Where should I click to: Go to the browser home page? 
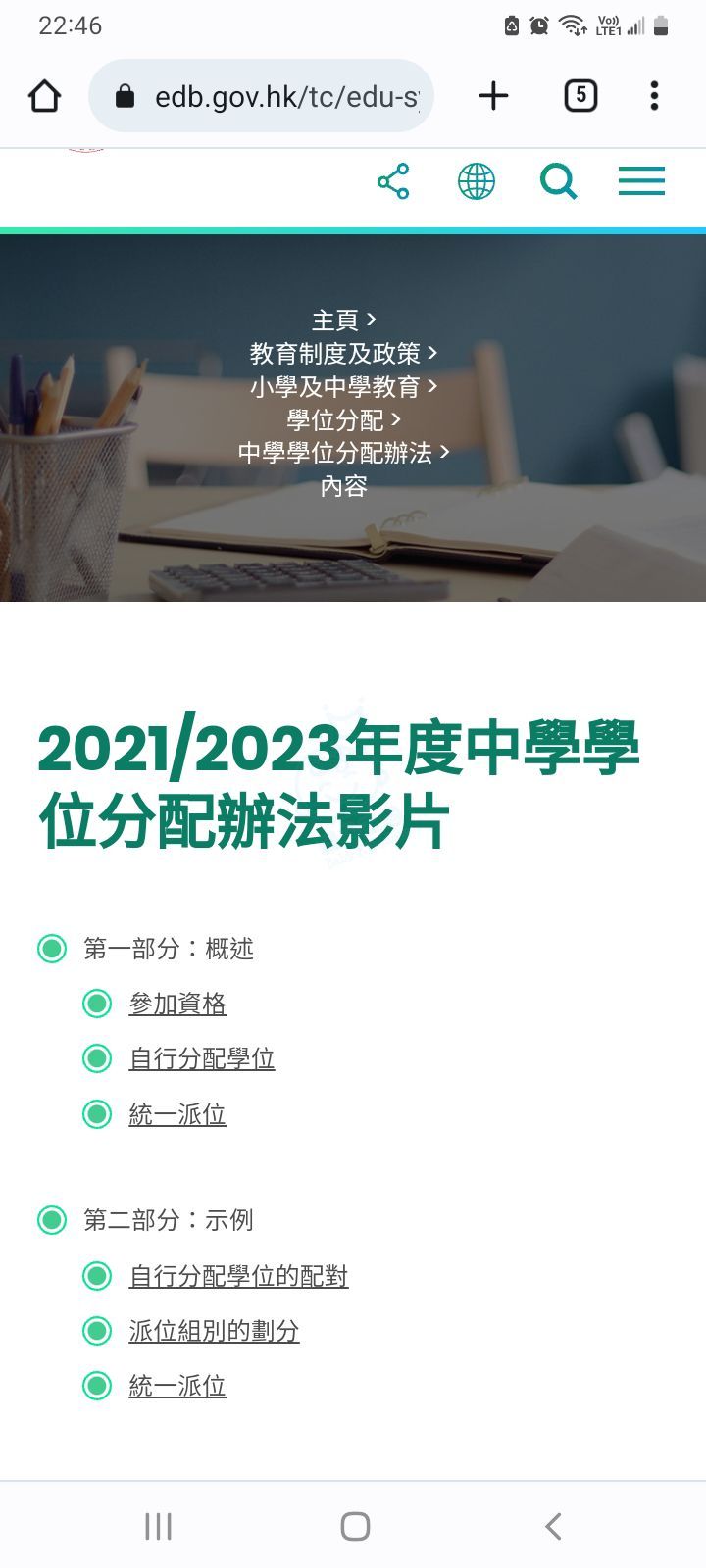45,96
